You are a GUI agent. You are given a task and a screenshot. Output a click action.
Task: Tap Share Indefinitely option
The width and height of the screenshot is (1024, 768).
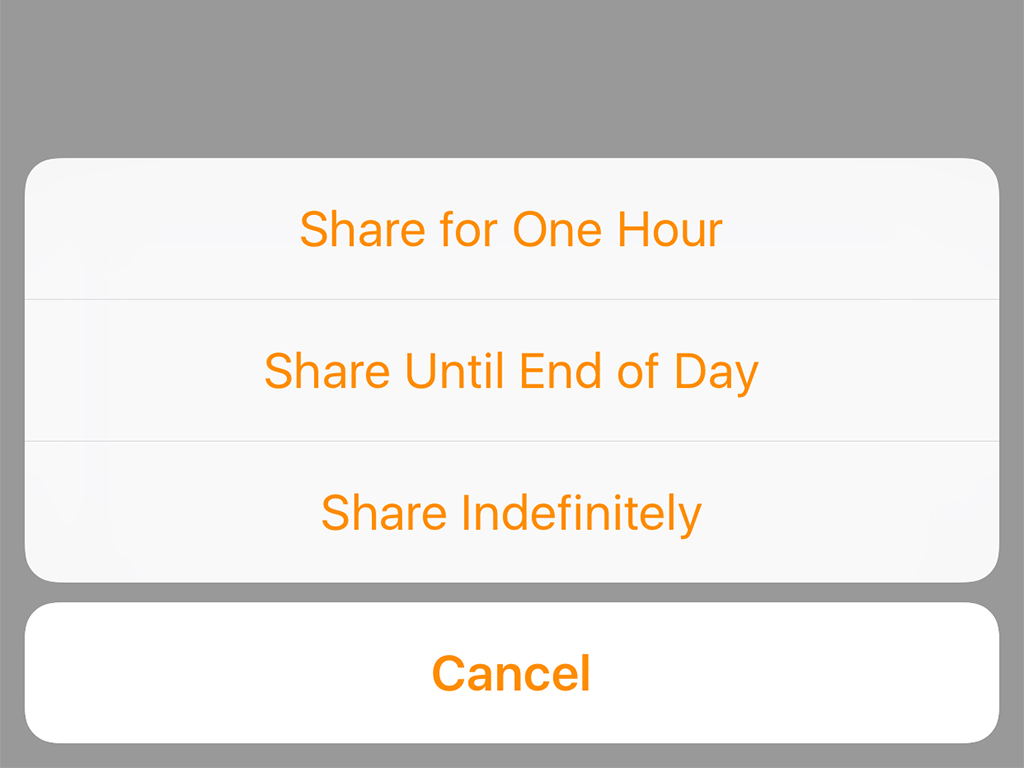point(511,513)
